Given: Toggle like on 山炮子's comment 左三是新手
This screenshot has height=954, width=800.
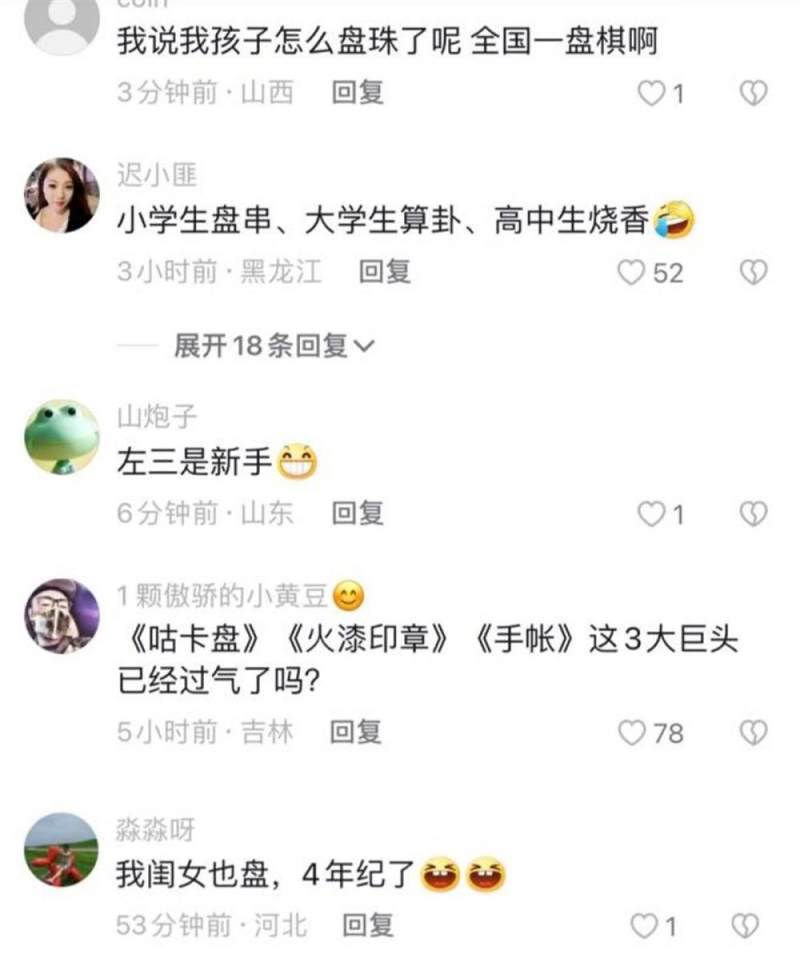Looking at the screenshot, I should (653, 512).
